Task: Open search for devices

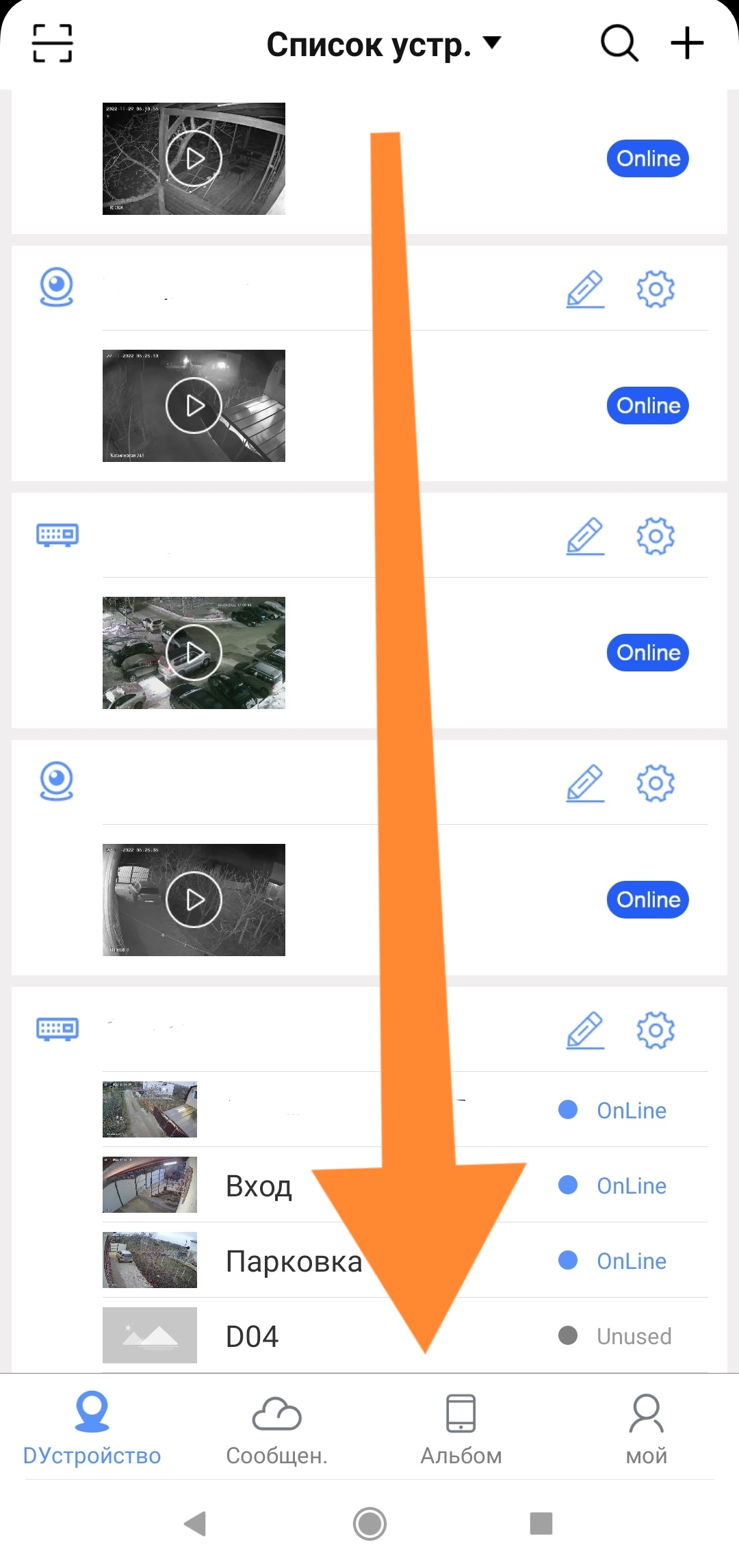Action: click(619, 44)
